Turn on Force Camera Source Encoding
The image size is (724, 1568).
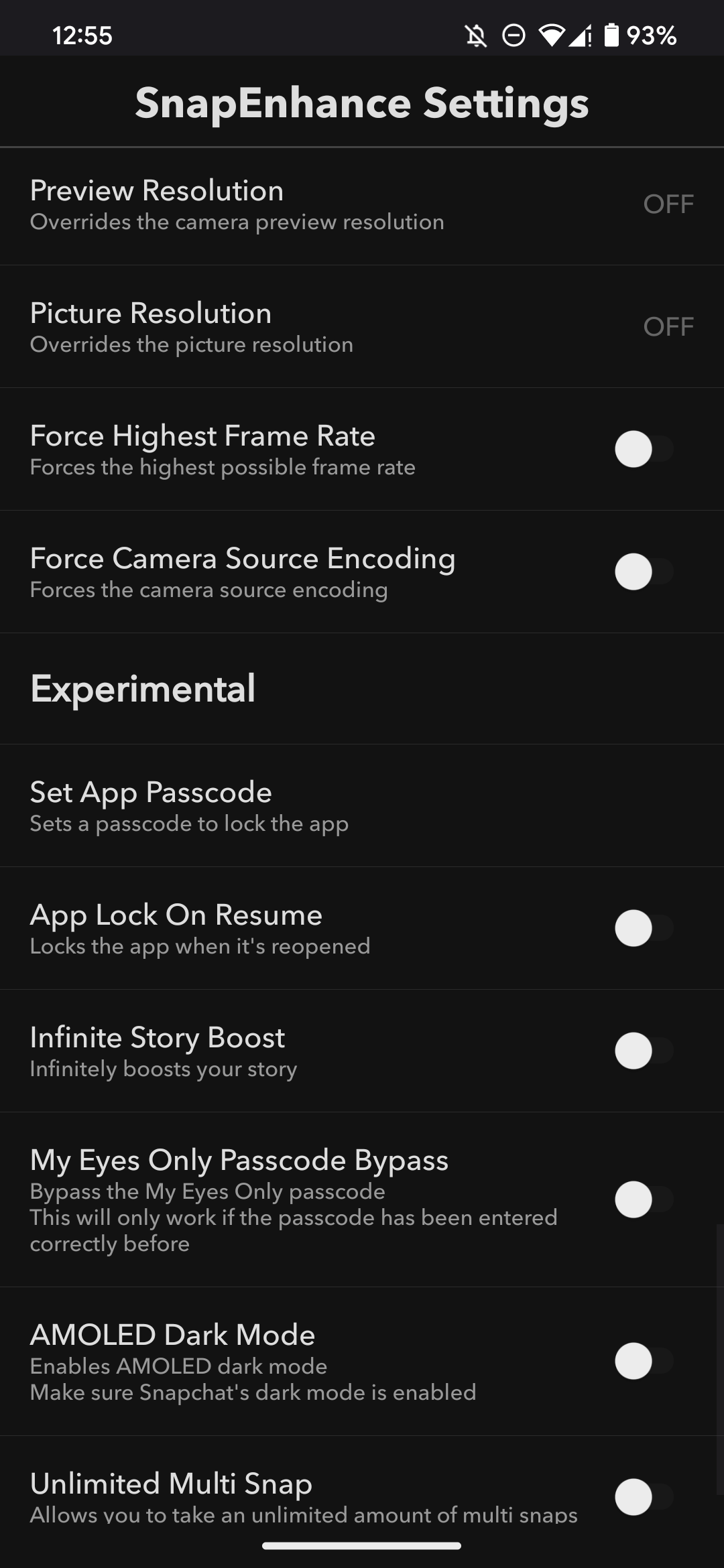(643, 572)
